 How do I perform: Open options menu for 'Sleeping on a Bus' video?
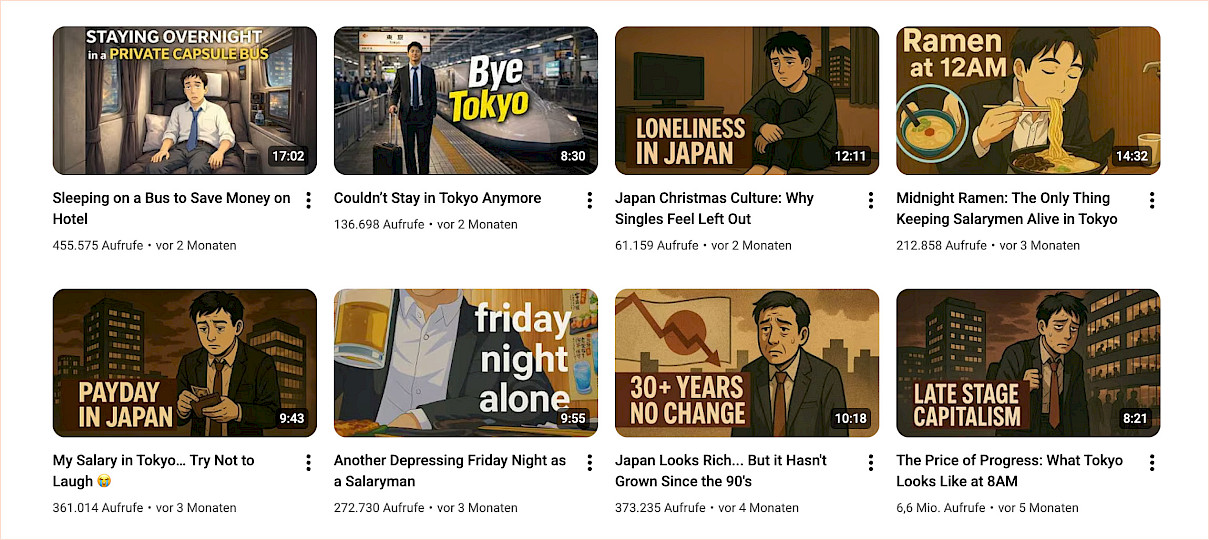tap(308, 200)
